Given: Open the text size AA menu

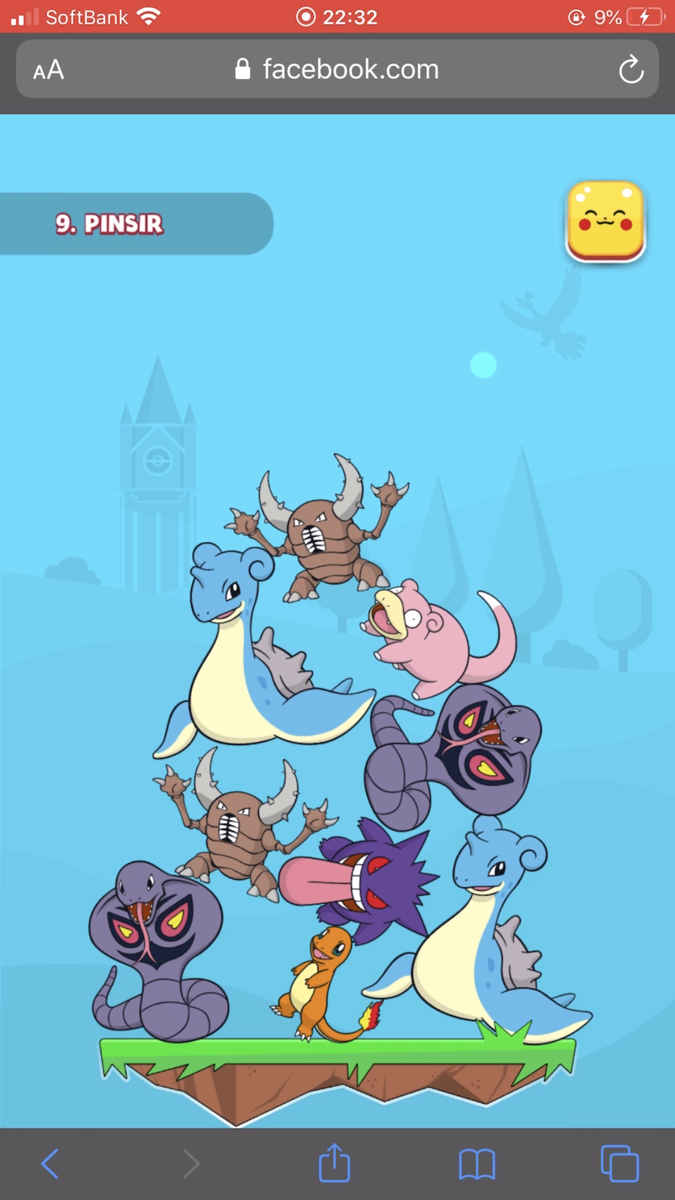Looking at the screenshot, I should point(48,70).
